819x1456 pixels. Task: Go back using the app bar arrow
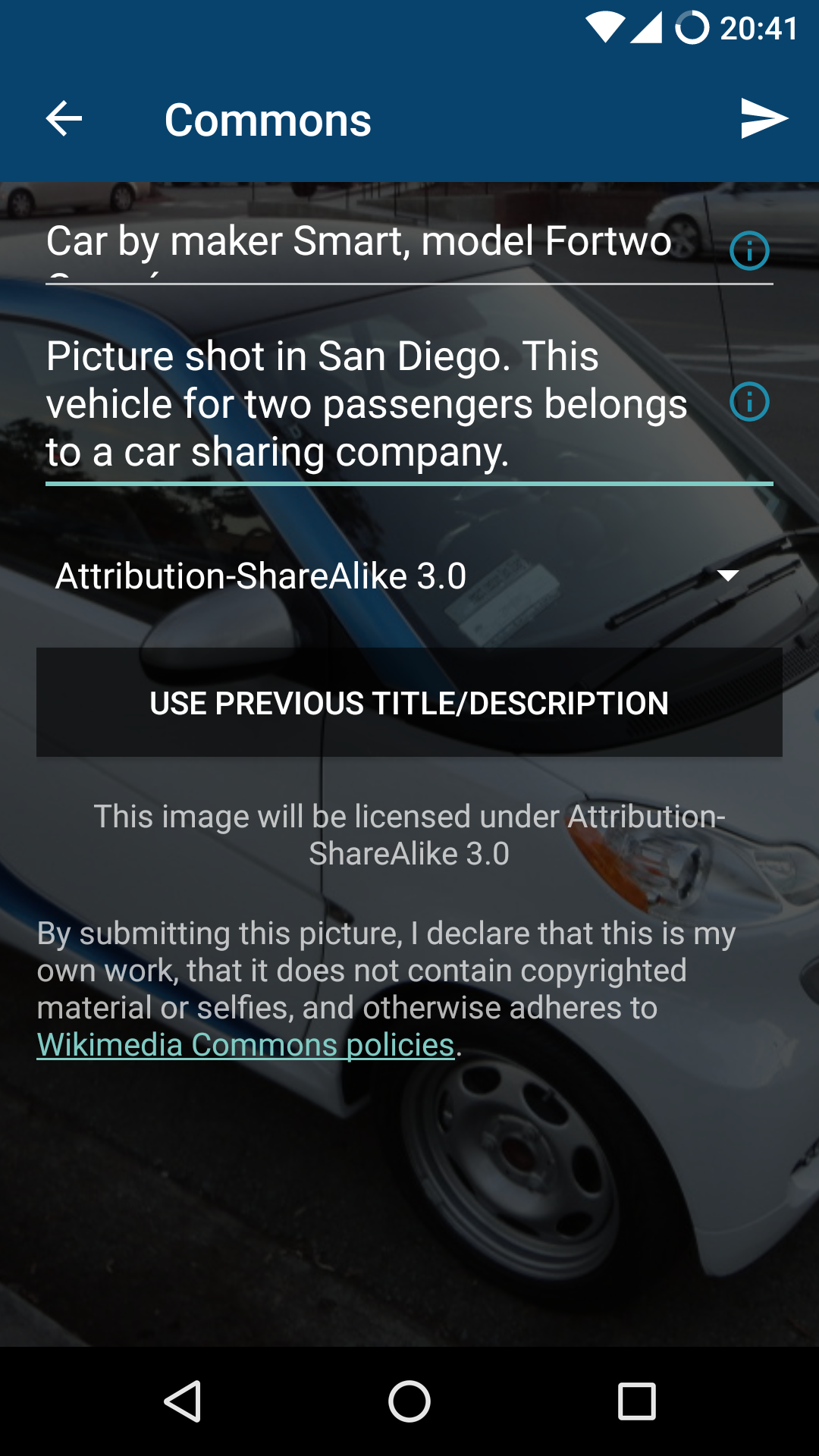click(64, 119)
